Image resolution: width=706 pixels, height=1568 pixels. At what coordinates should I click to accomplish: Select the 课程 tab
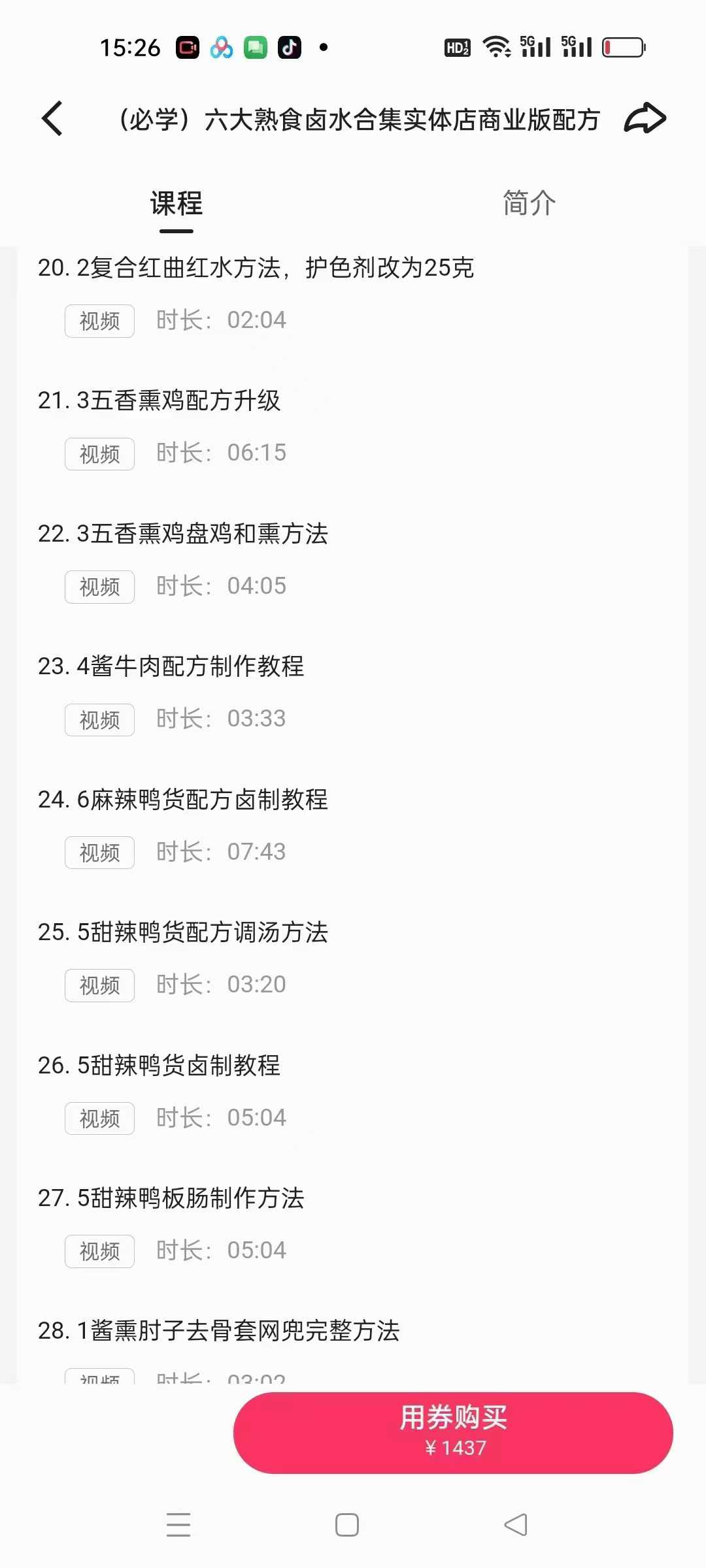[175, 203]
